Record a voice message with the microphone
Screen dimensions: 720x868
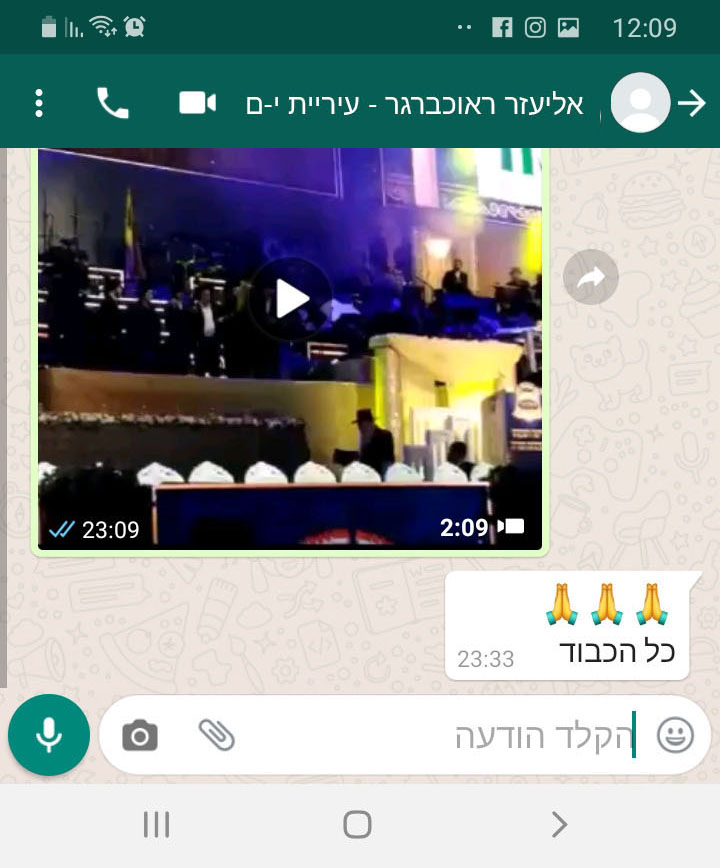(48, 735)
